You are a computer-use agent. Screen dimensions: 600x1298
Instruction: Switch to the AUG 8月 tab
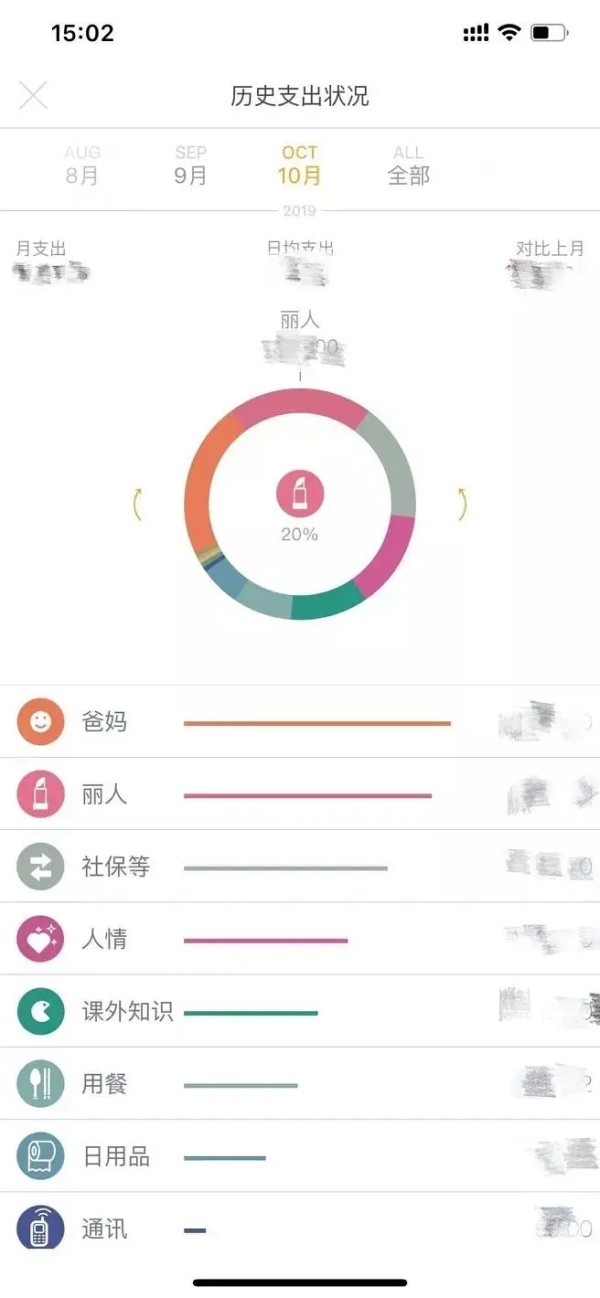tap(82, 166)
